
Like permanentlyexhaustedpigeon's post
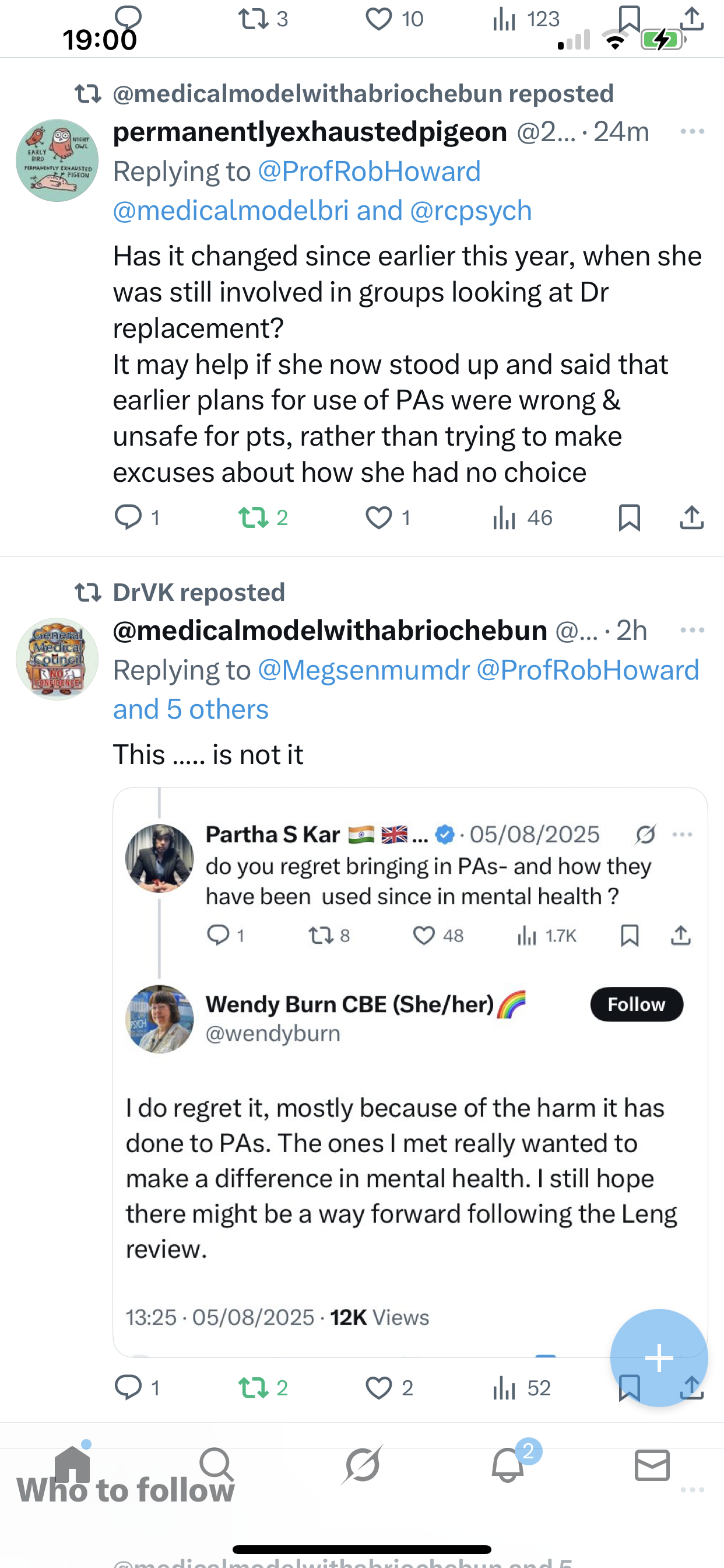378,517
